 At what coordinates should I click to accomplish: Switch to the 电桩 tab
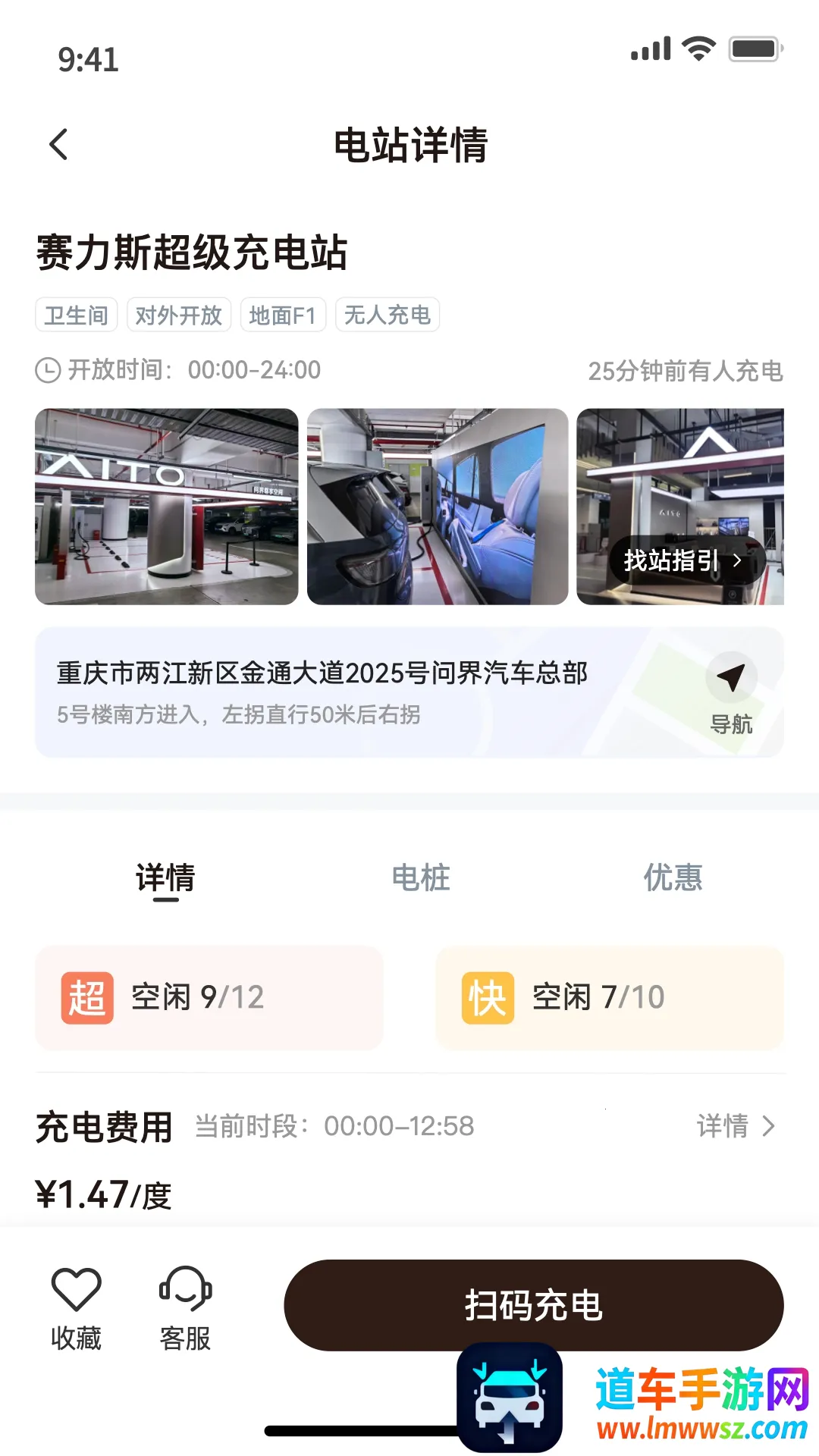tap(421, 878)
